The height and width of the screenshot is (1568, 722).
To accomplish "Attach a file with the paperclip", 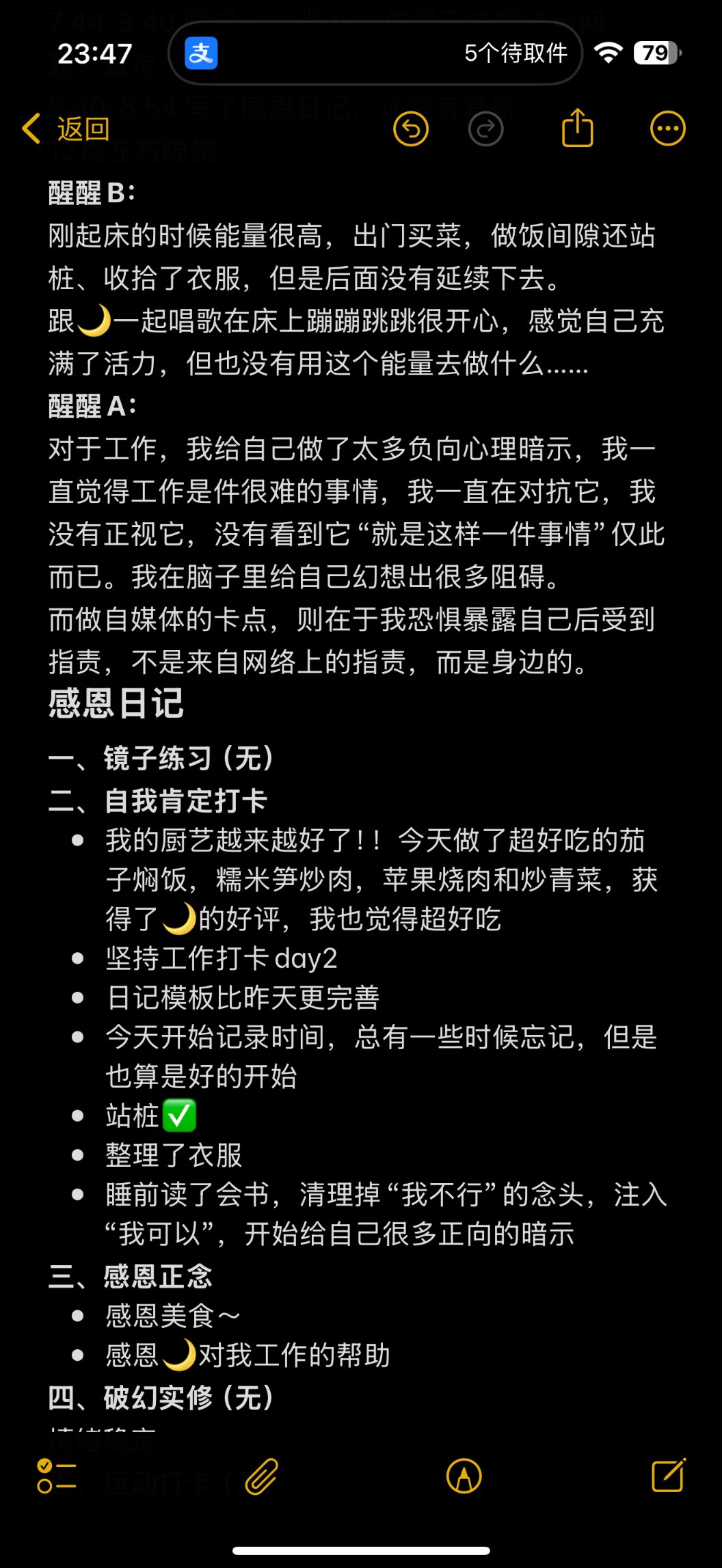I will (x=262, y=1476).
